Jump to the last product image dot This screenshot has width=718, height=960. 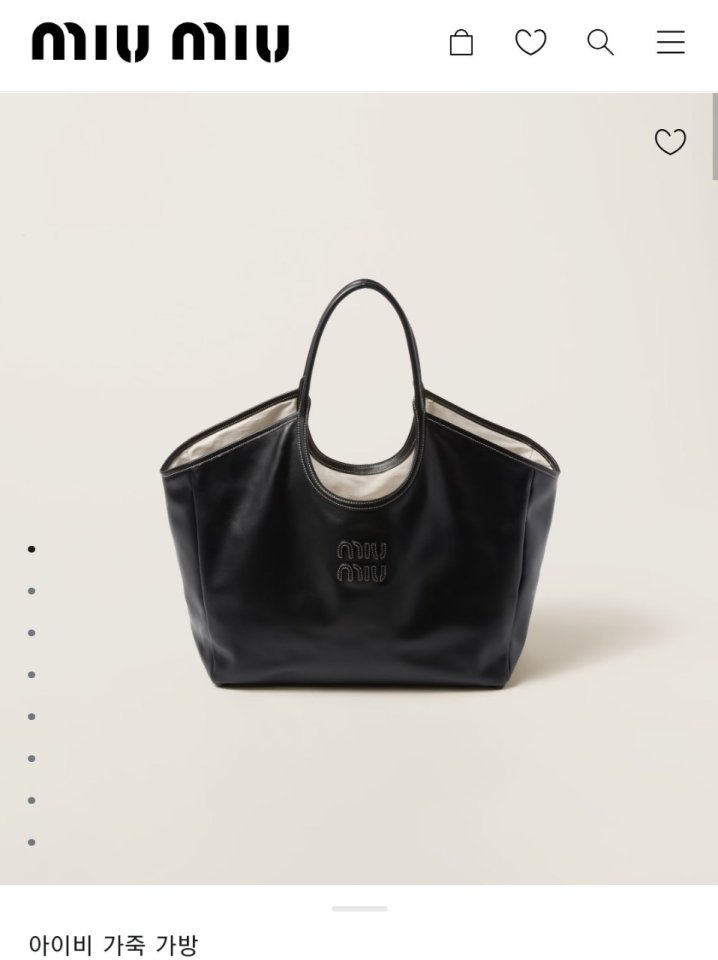click(32, 842)
